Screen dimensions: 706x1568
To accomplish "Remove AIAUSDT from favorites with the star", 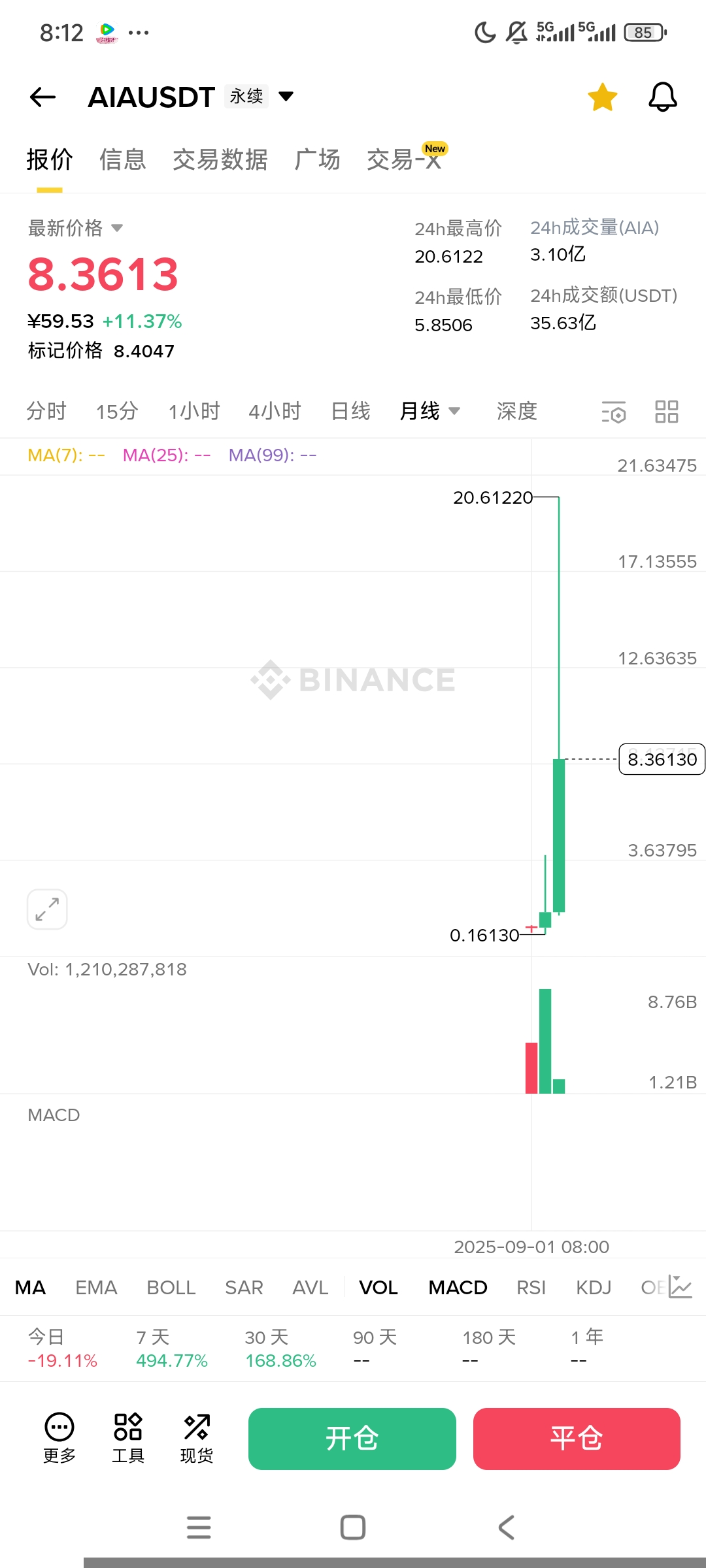I will (x=602, y=97).
